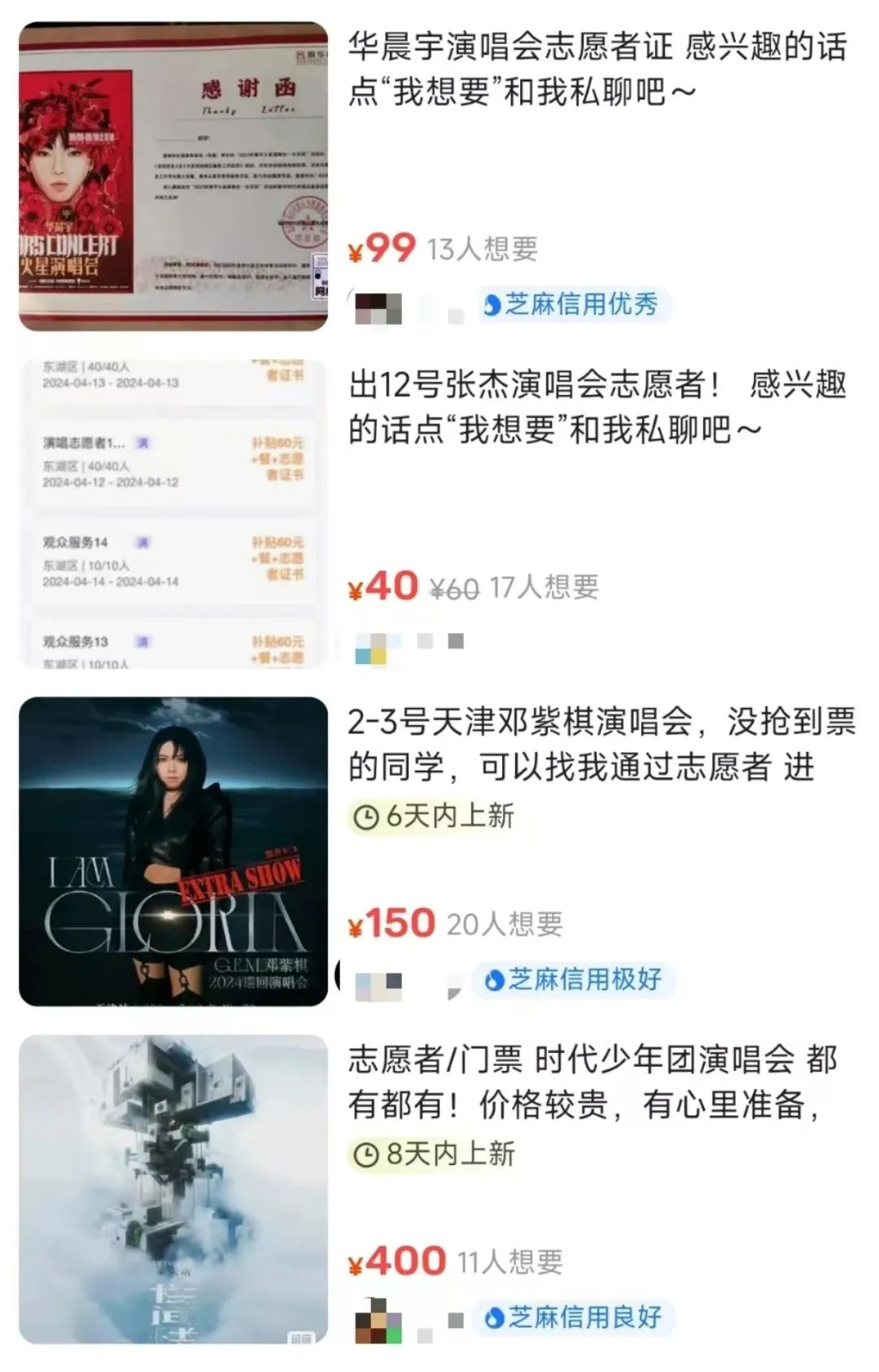
Task: Open the 华晨宇演唱会志愿者证 listing
Action: pos(597,69)
